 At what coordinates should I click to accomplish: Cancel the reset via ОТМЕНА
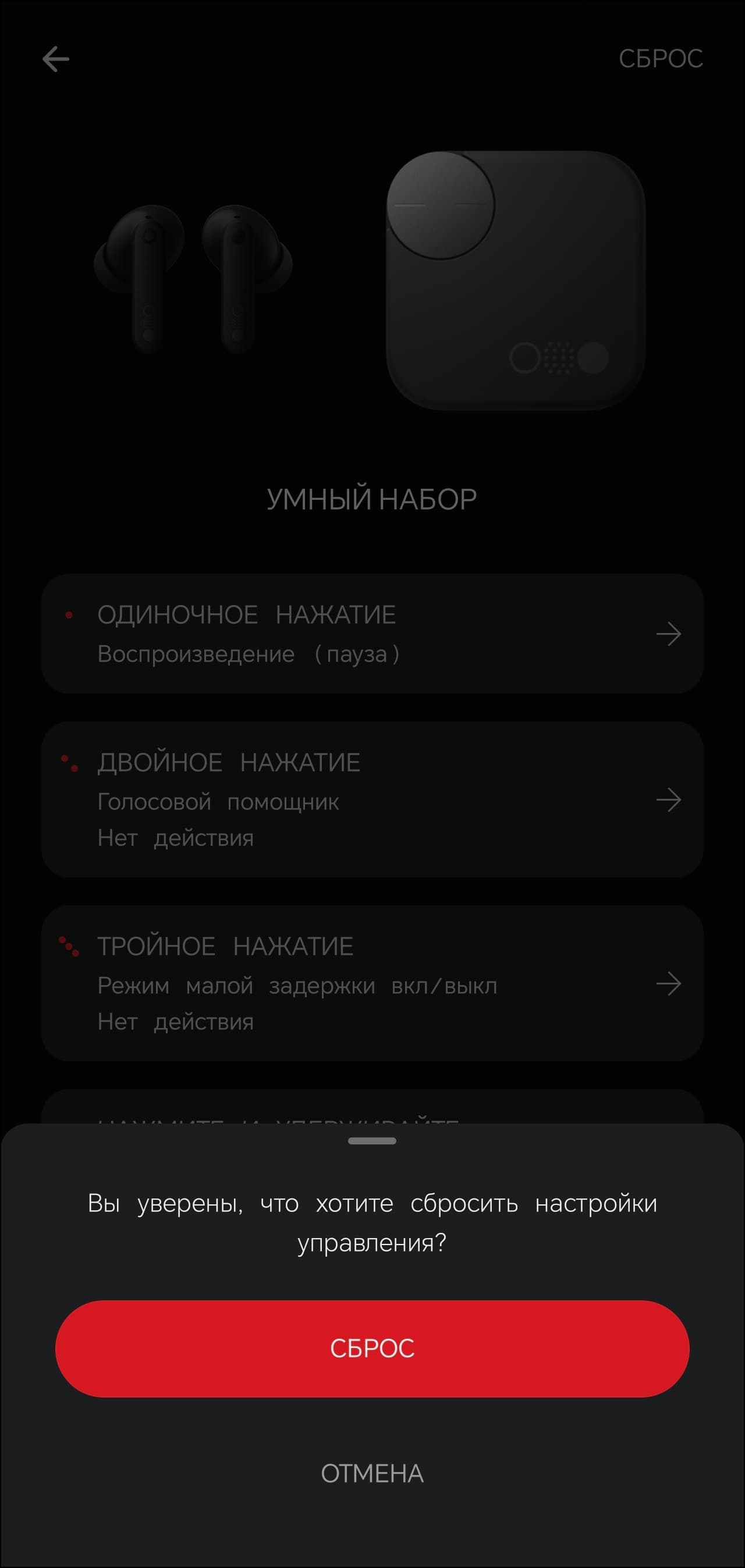coord(372,1473)
